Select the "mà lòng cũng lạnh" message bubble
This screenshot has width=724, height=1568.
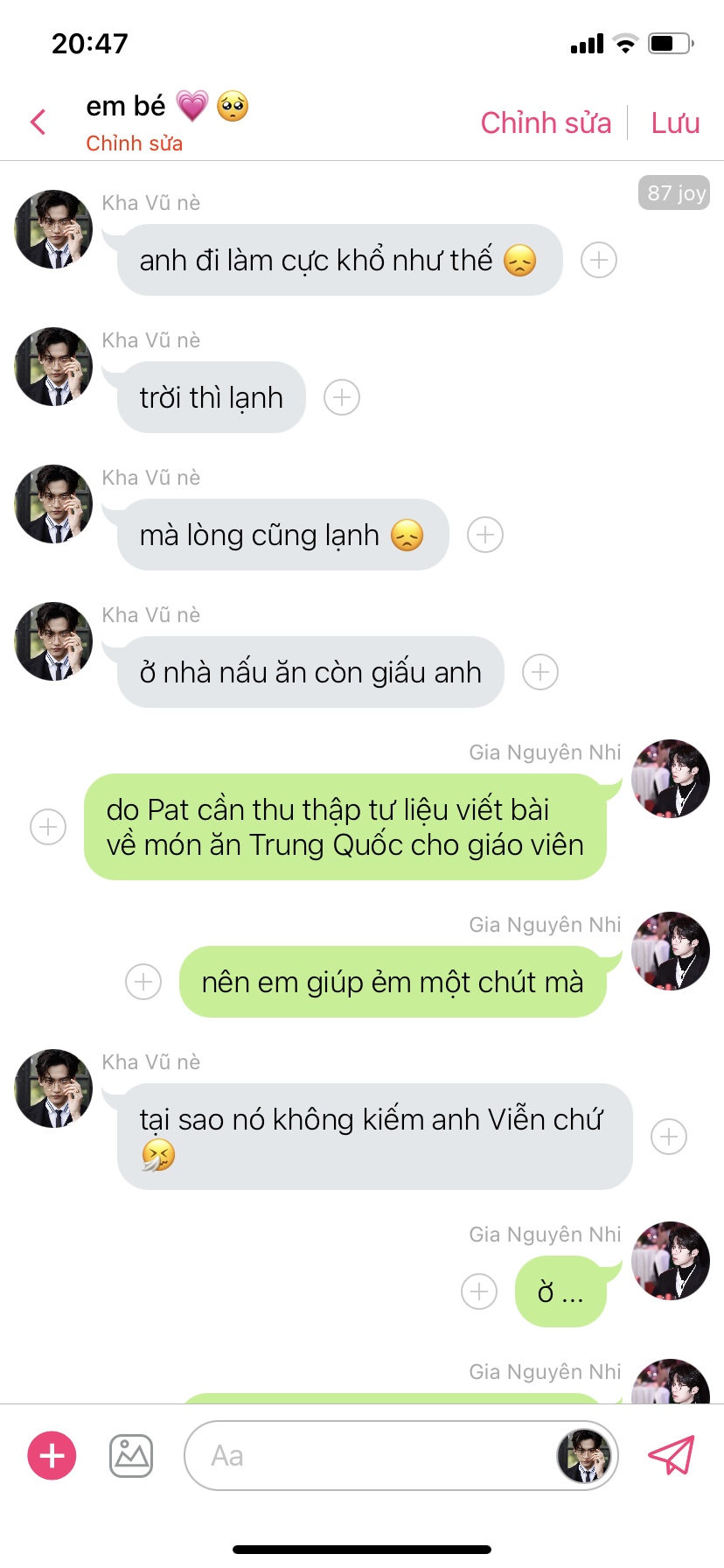coord(282,535)
